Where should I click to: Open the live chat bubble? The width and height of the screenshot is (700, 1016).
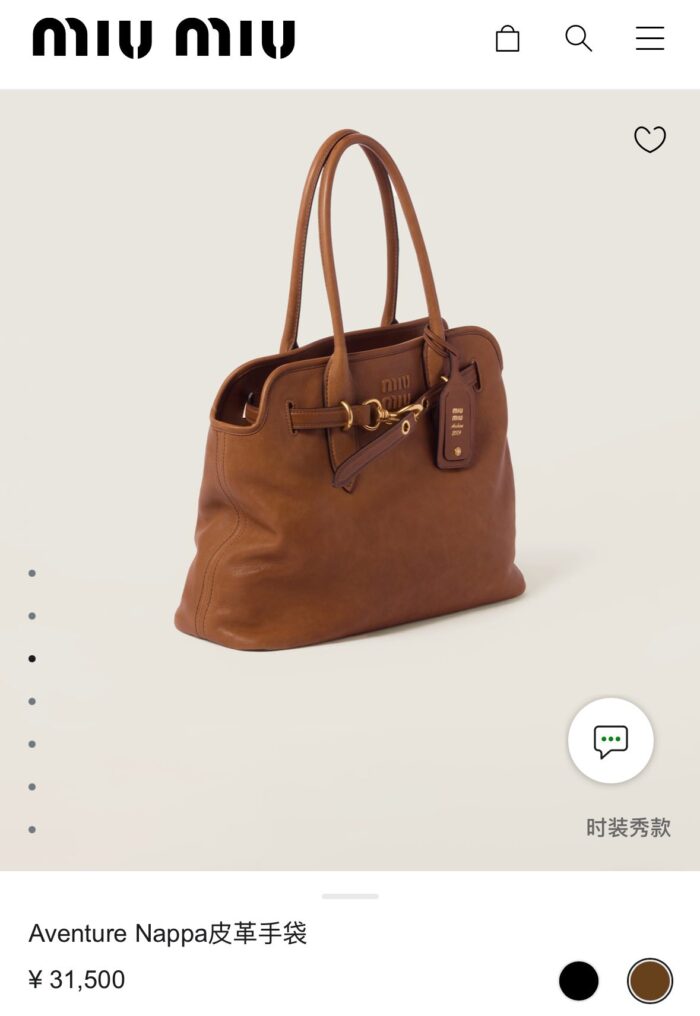coord(610,741)
